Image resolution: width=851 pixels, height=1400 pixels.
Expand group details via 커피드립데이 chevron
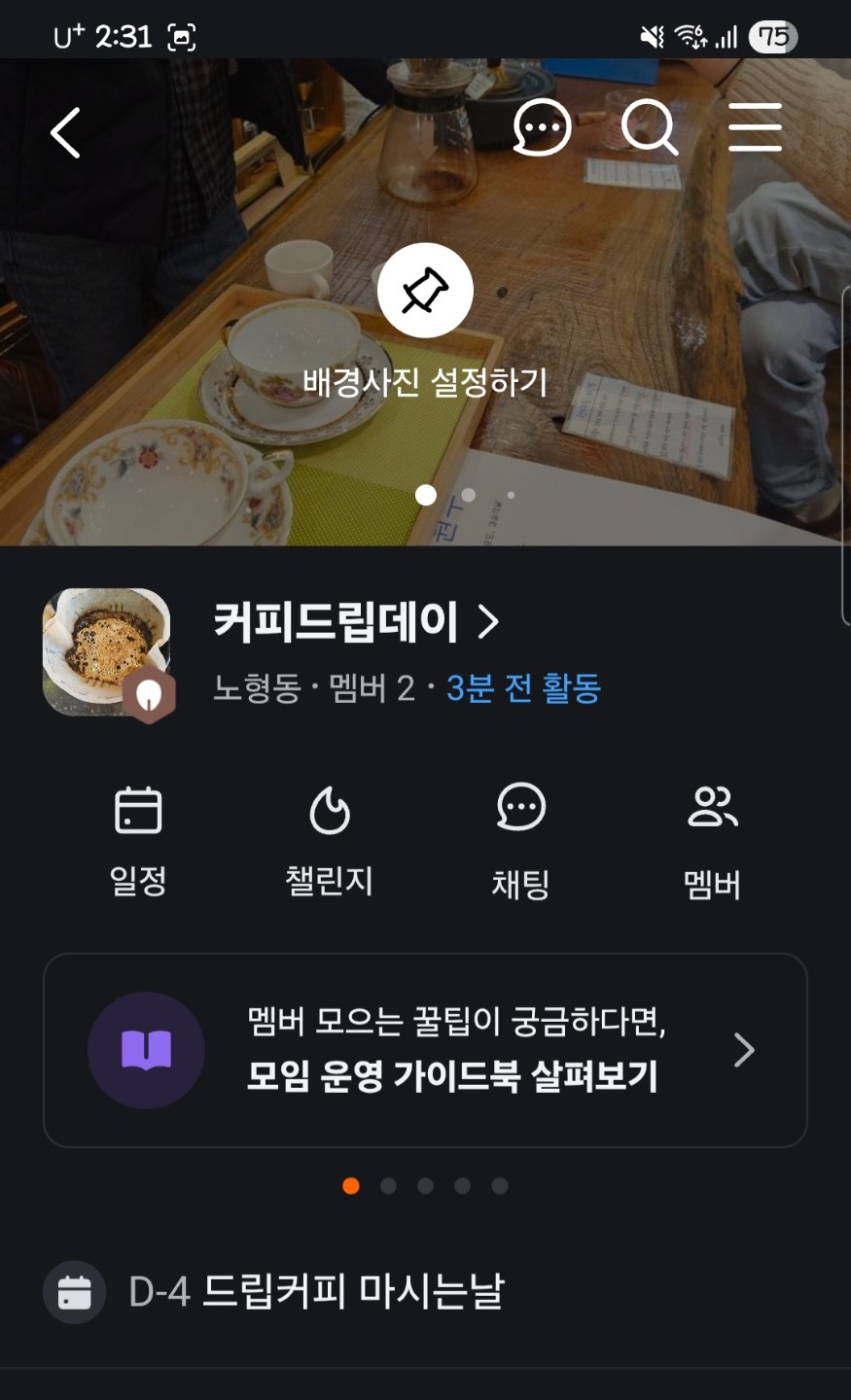(489, 623)
